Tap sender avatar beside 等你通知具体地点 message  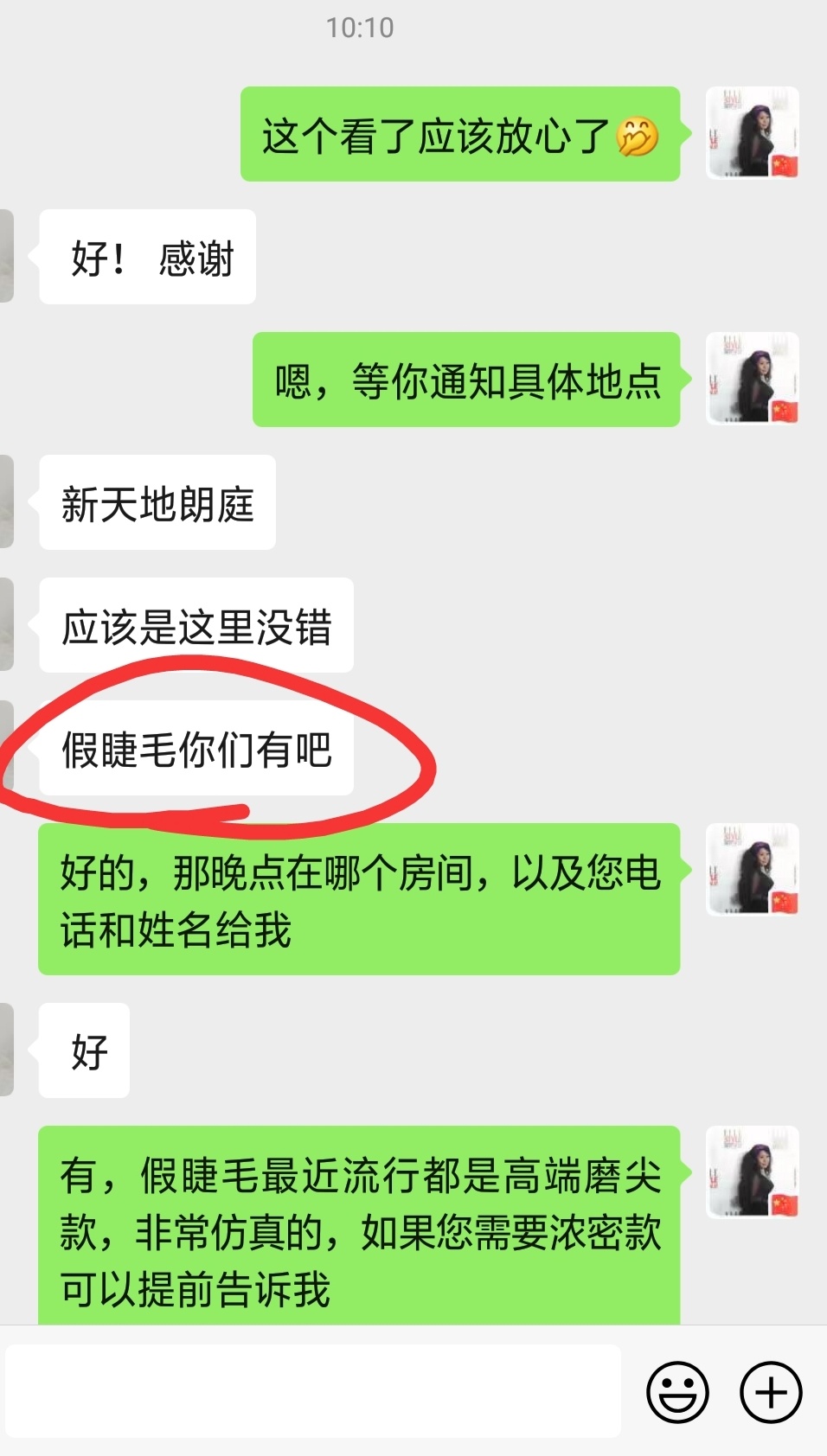pyautogui.click(x=753, y=379)
